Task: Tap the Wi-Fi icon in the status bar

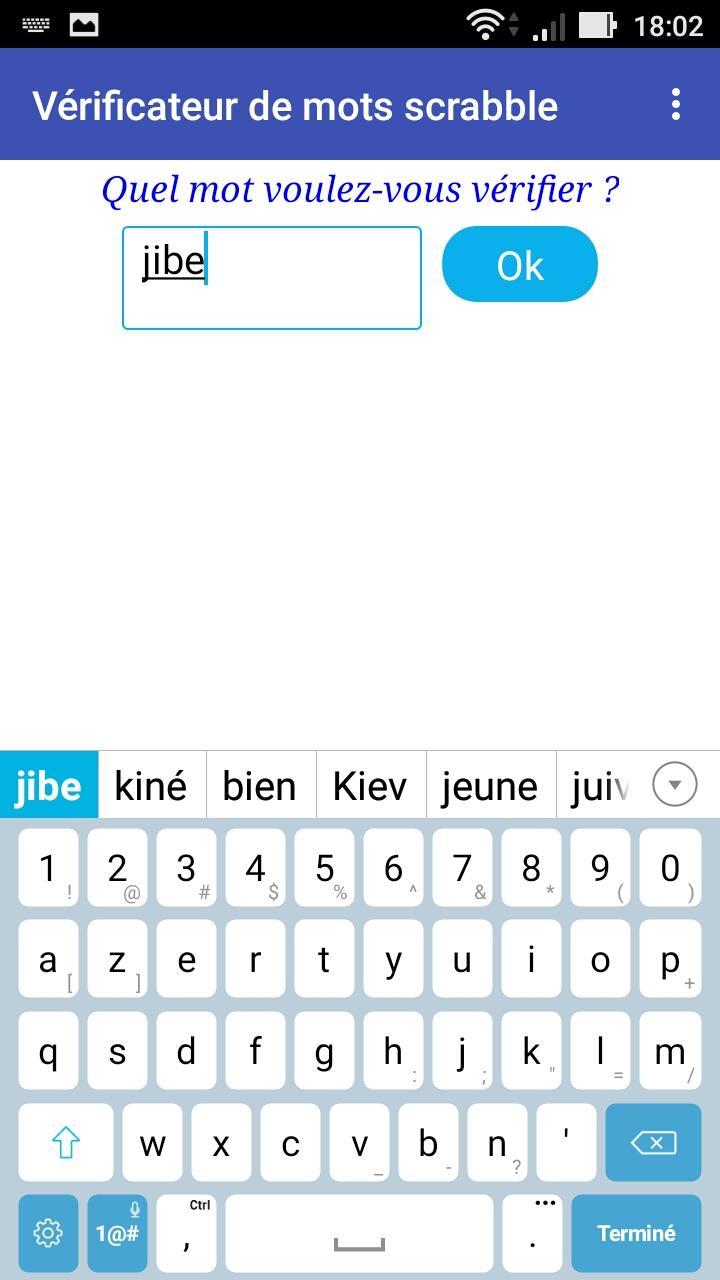Action: [x=487, y=24]
